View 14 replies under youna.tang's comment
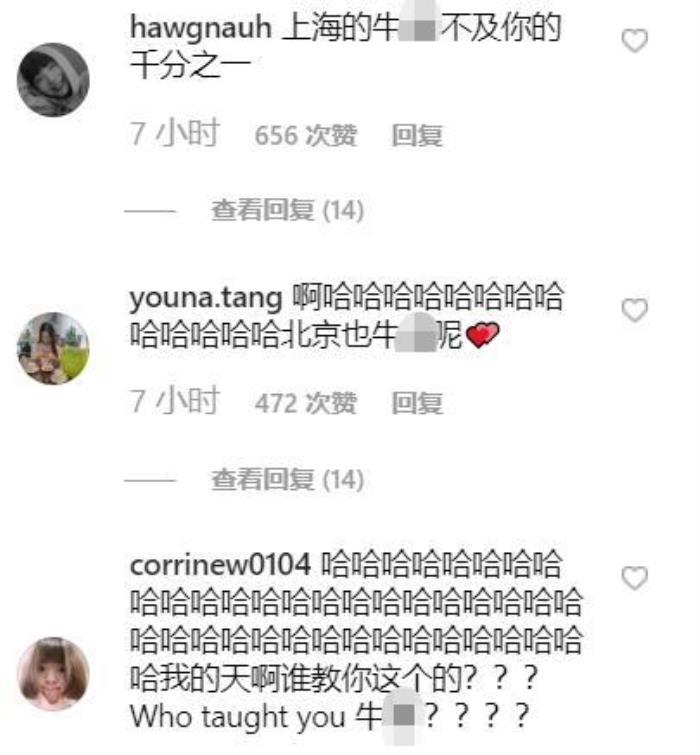The image size is (700, 755). pos(287,480)
